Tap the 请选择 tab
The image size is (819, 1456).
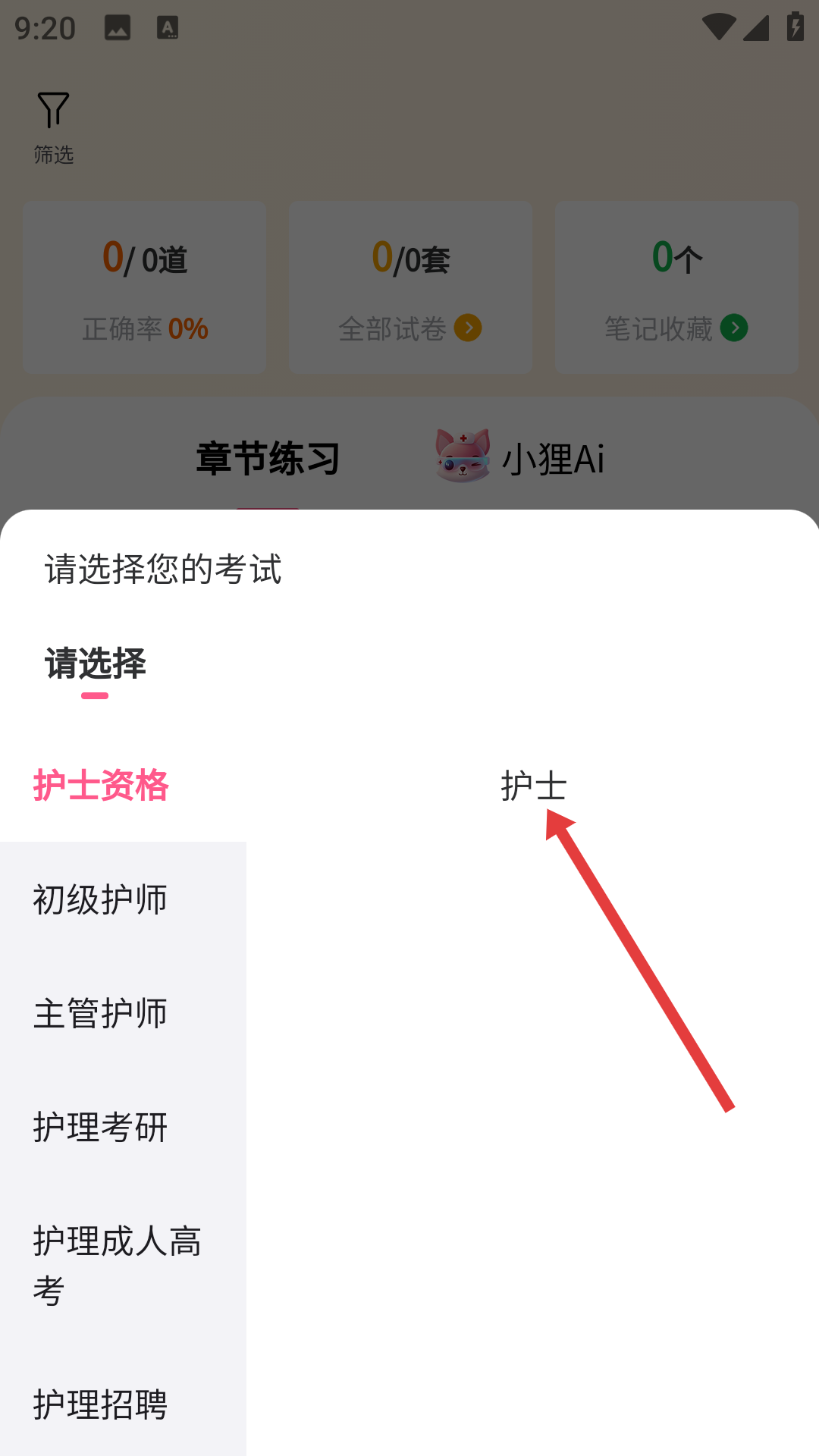point(96,664)
